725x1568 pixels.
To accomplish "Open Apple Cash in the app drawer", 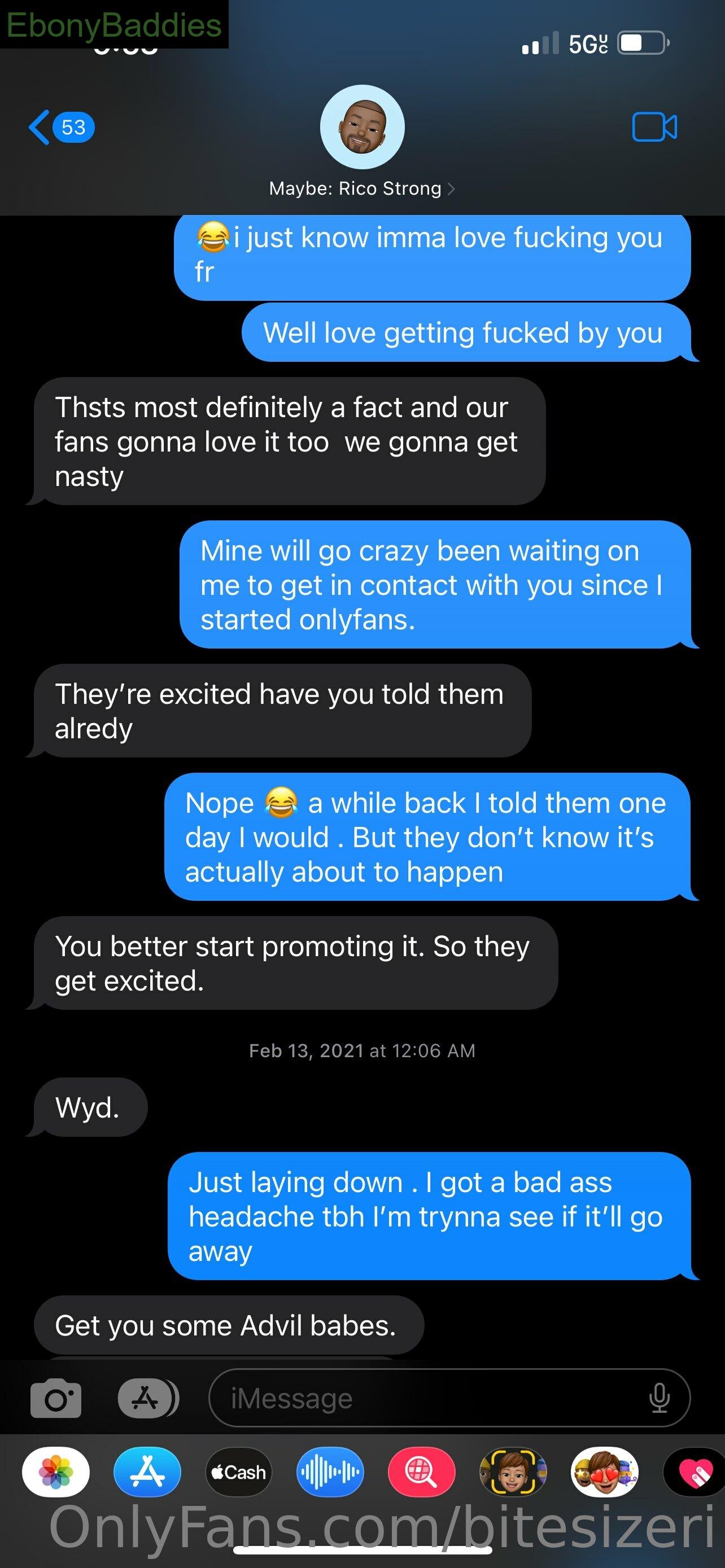I will click(239, 1472).
